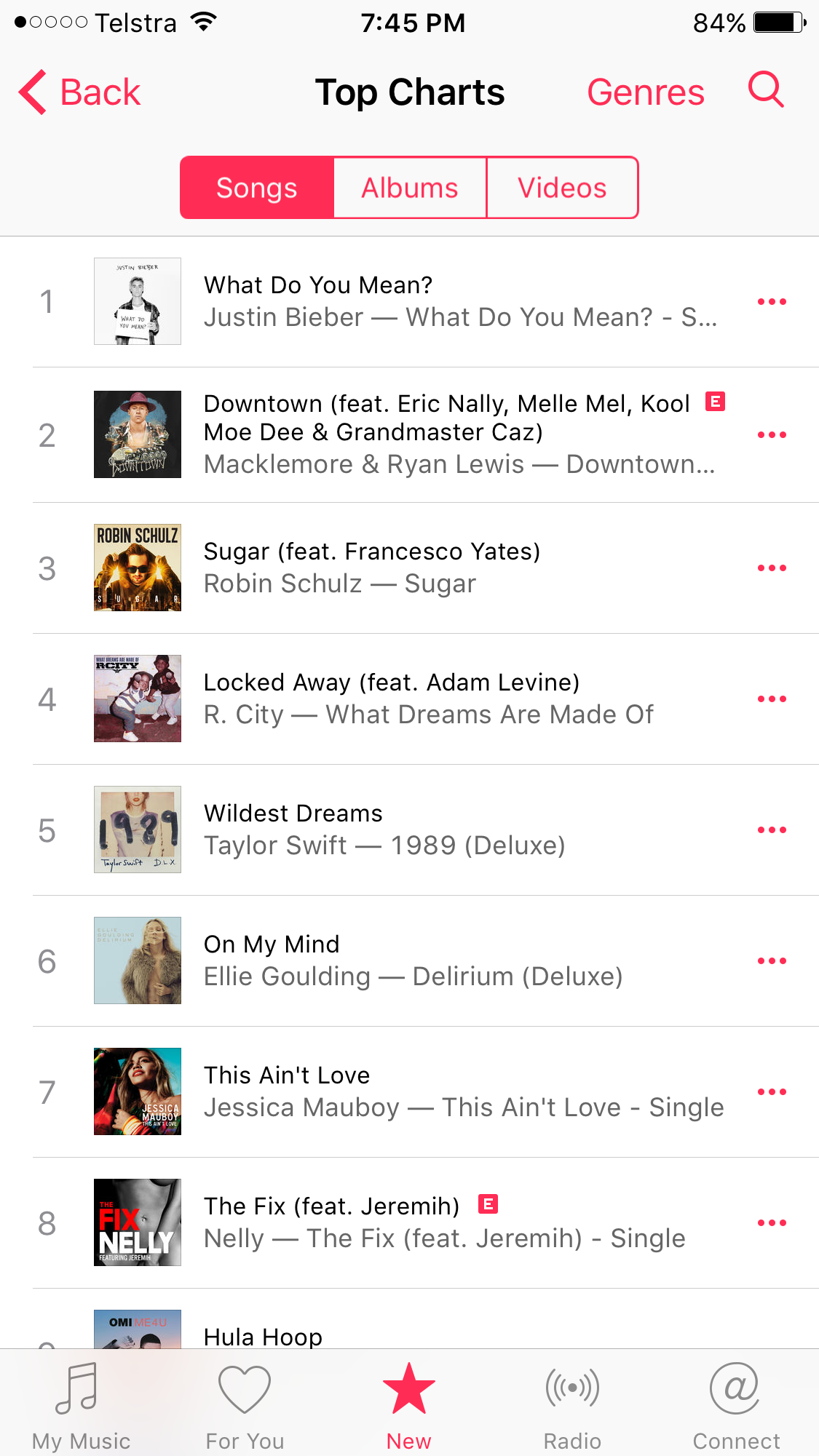Go back to the previous screen
The width and height of the screenshot is (819, 1456).
[80, 92]
